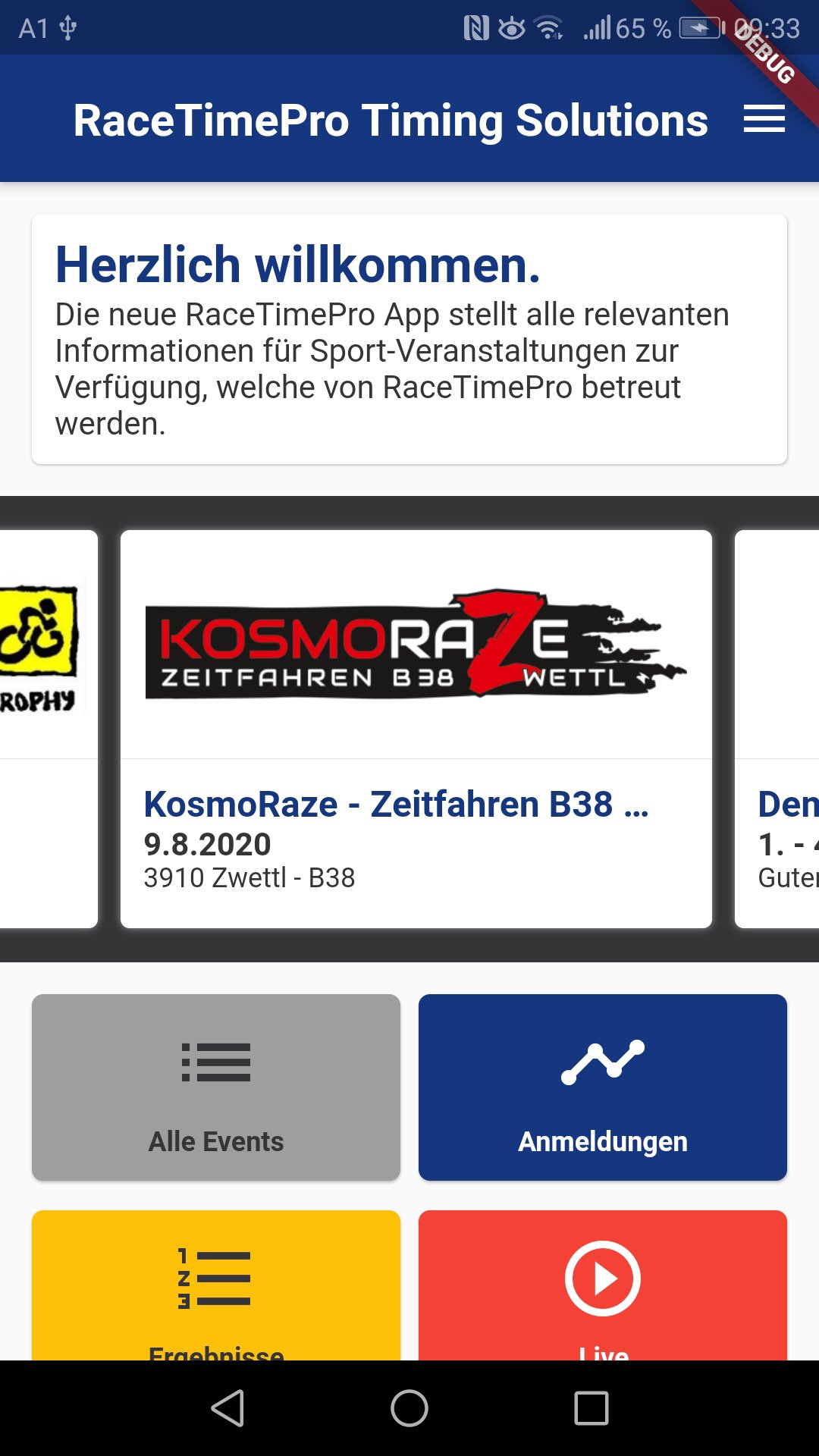Viewport: 819px width, 1456px height.
Task: Select the Ergebnisse numbered-list icon
Action: tap(216, 1278)
